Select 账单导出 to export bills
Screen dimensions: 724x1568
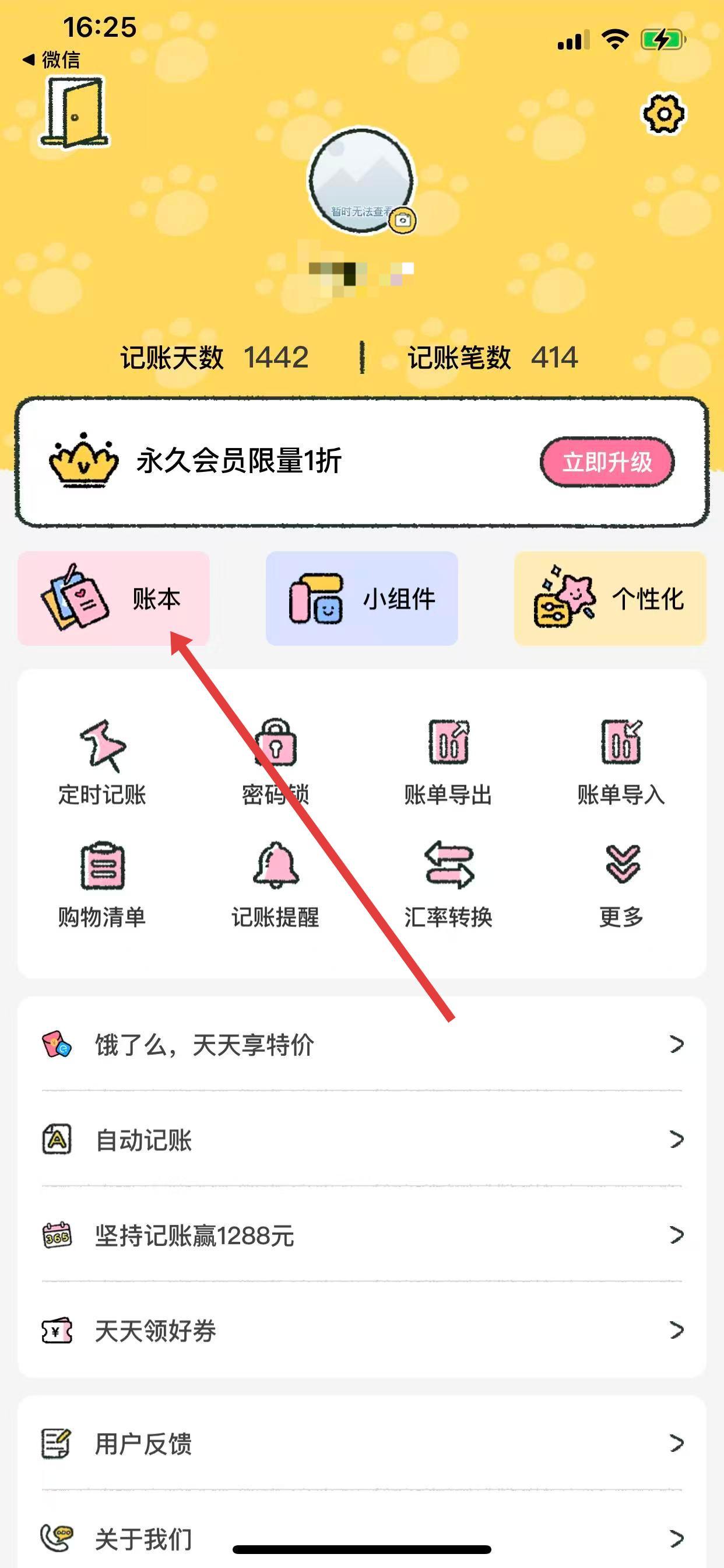[448, 762]
